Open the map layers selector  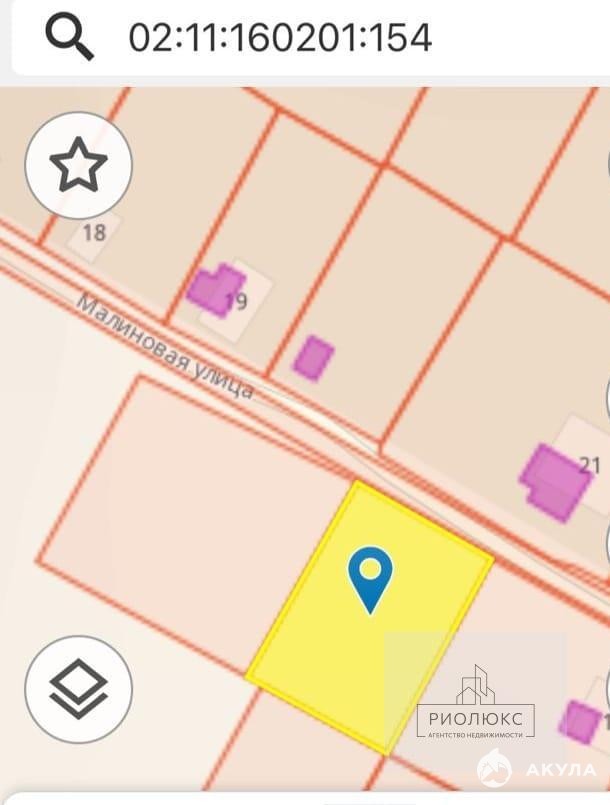[x=78, y=689]
